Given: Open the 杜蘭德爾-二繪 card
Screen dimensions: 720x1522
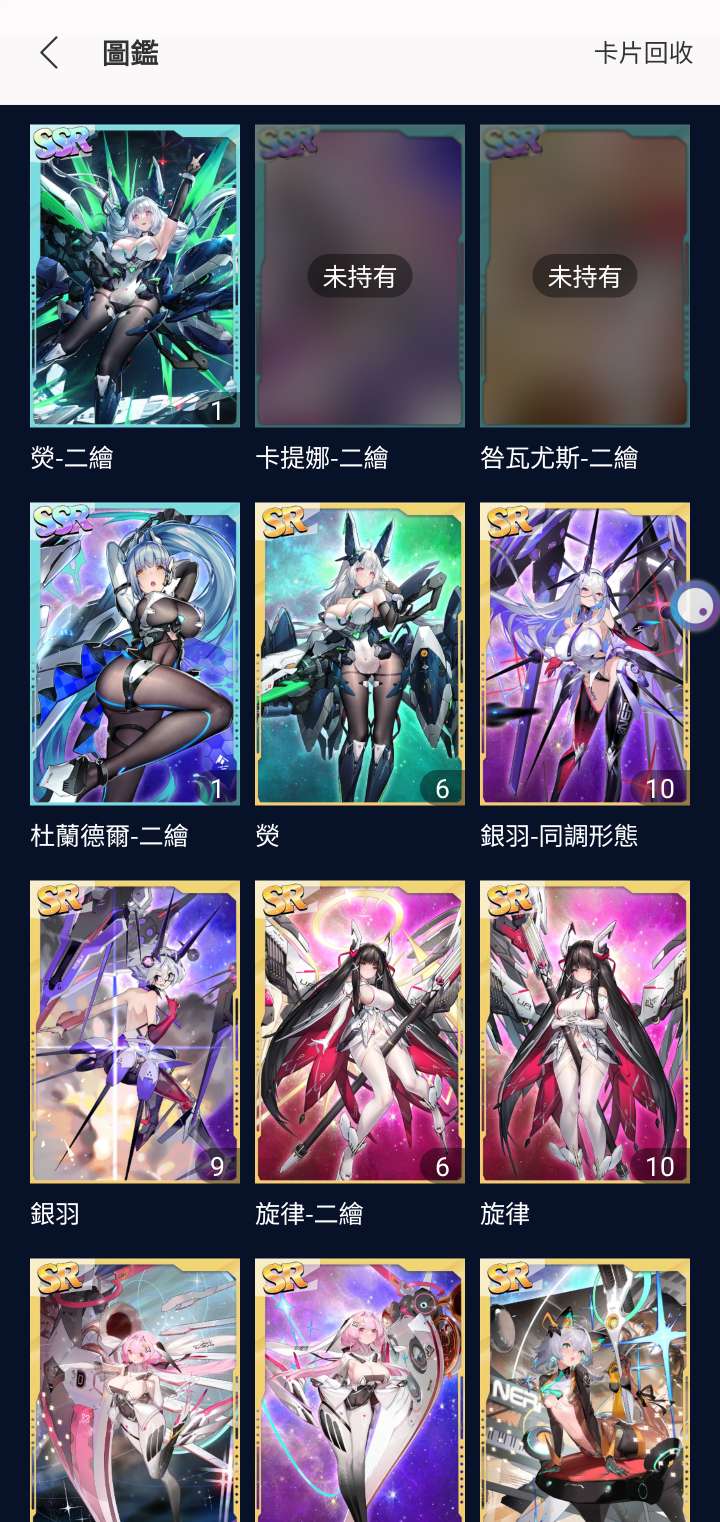Looking at the screenshot, I should tap(135, 654).
